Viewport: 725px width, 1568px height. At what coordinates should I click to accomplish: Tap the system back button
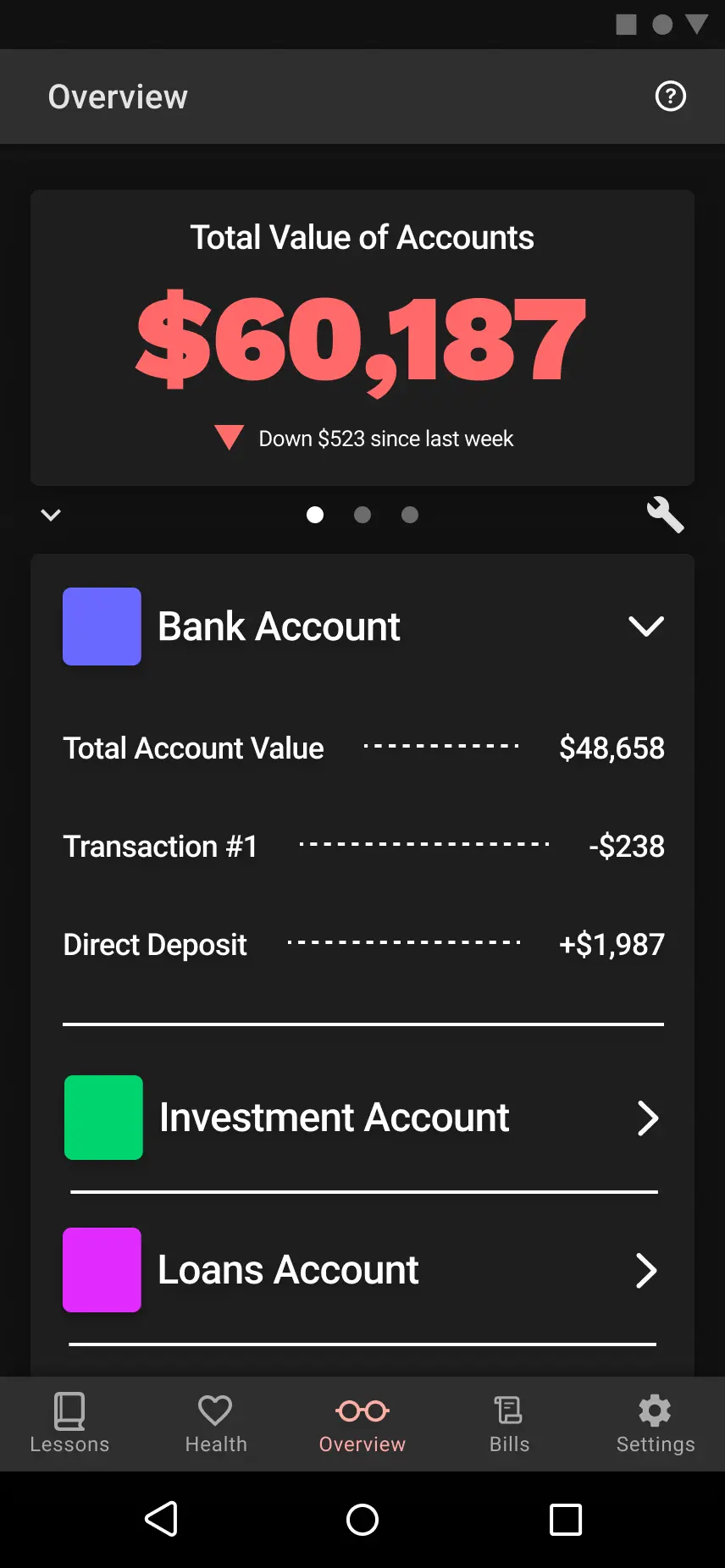click(161, 1519)
